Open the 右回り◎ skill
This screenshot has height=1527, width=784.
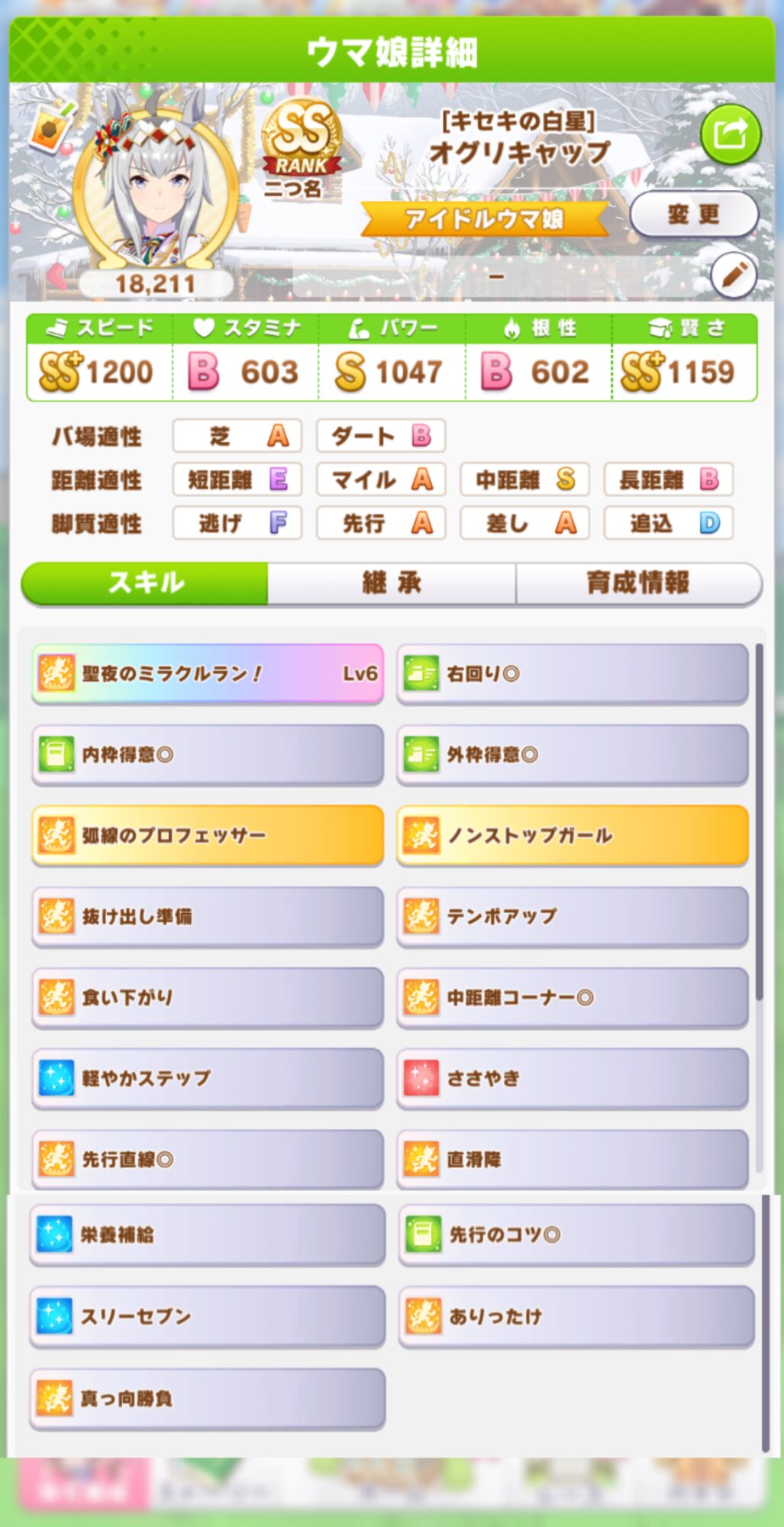[x=572, y=673]
